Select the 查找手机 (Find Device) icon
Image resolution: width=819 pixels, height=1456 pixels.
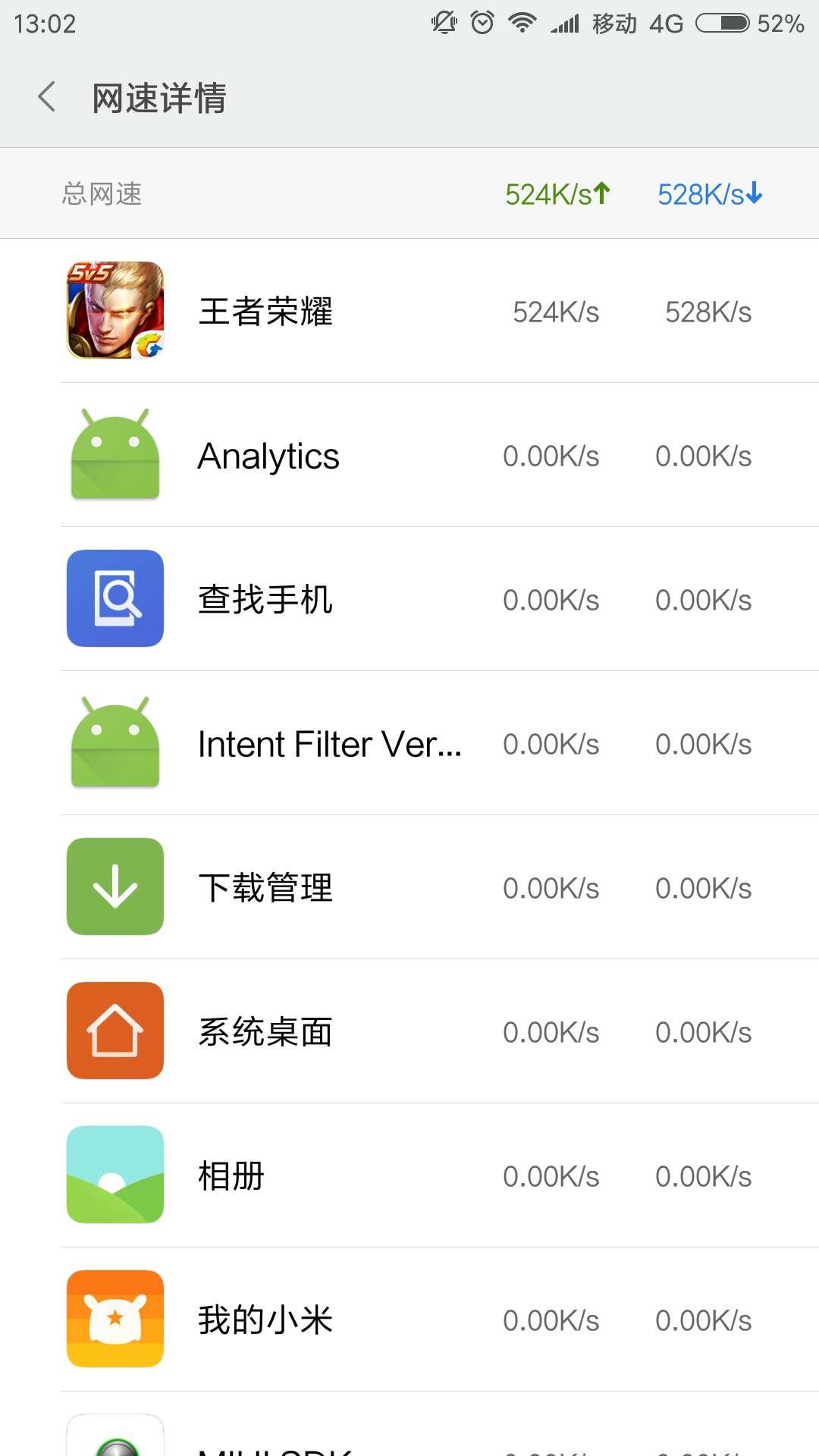click(115, 598)
